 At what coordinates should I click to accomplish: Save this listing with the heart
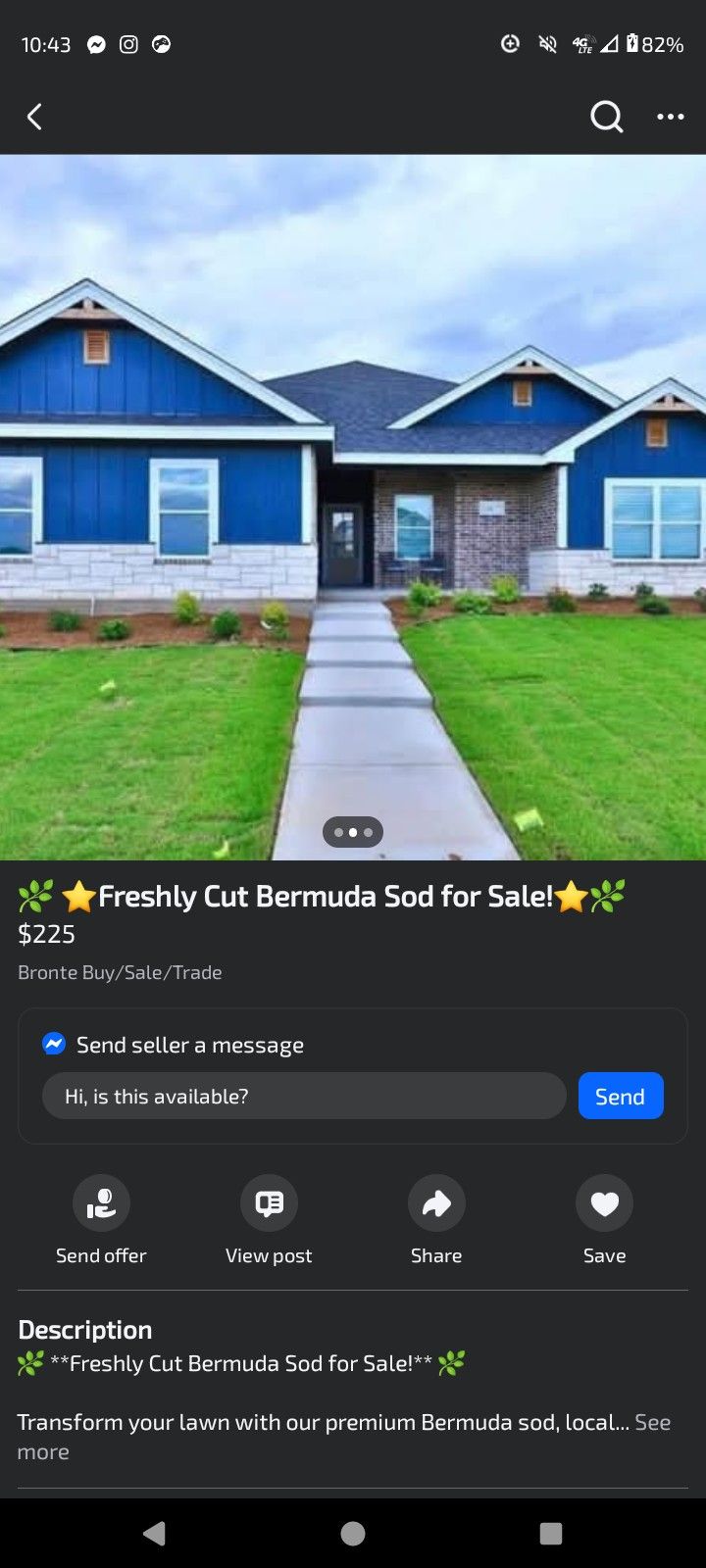604,1203
